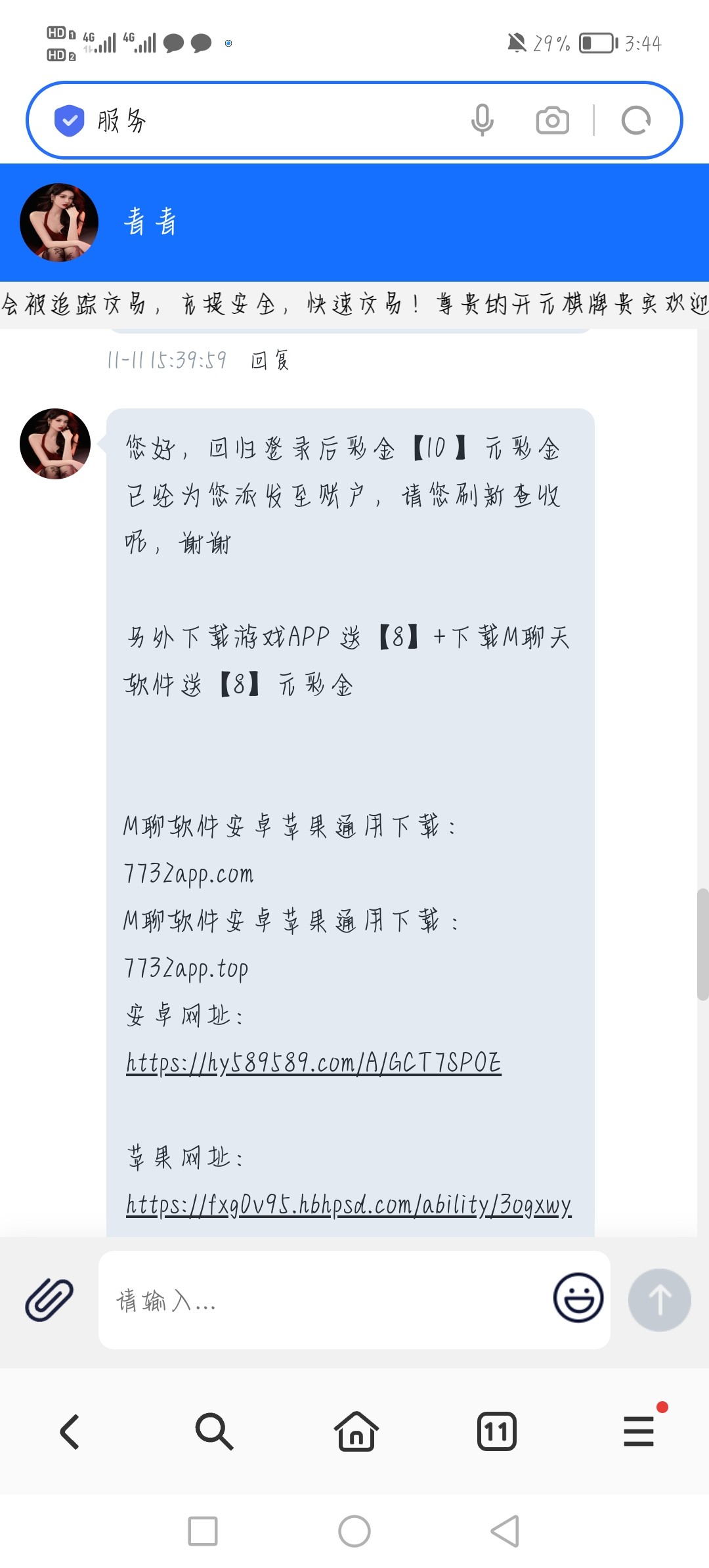This screenshot has height=1568, width=709.
Task: Start voice search with the microphone icon
Action: 482,121
